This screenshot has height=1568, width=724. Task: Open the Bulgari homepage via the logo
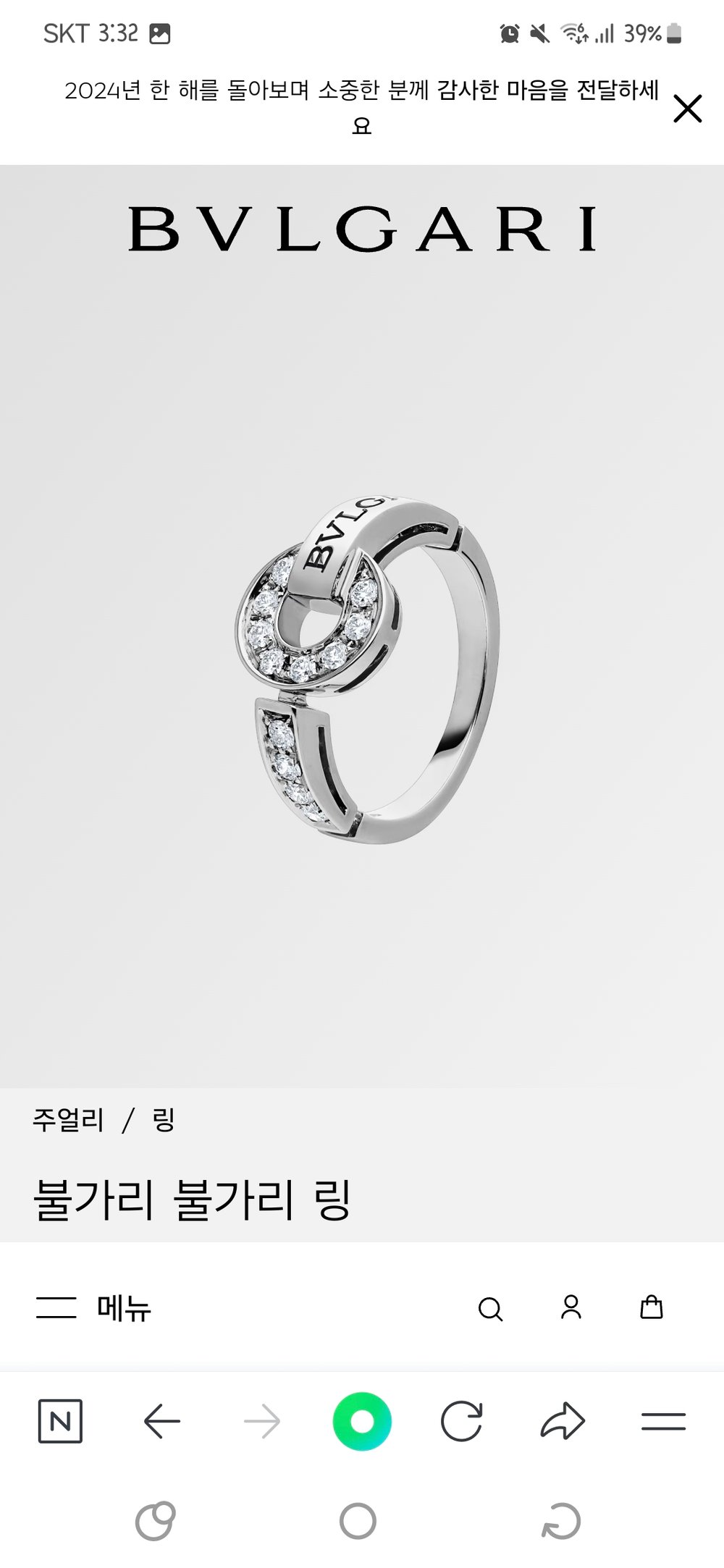point(362,229)
